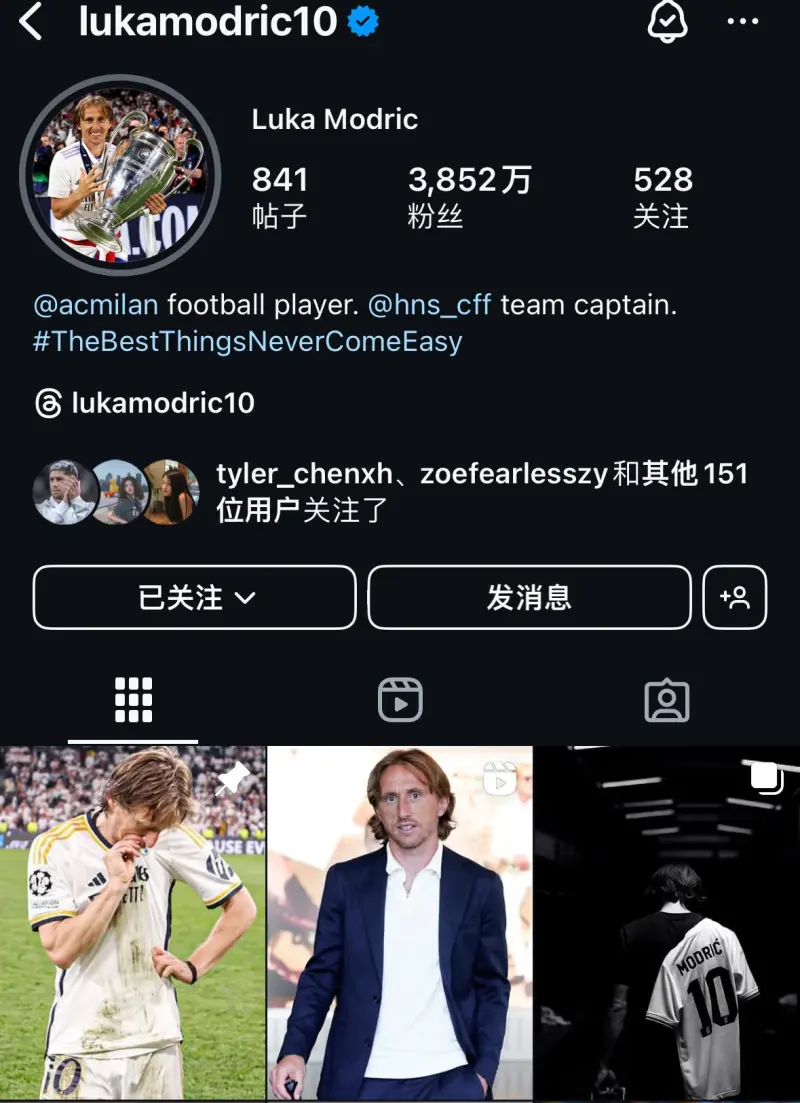The image size is (800, 1103).
Task: Show suggested accounts with add-person button
Action: pos(735,598)
